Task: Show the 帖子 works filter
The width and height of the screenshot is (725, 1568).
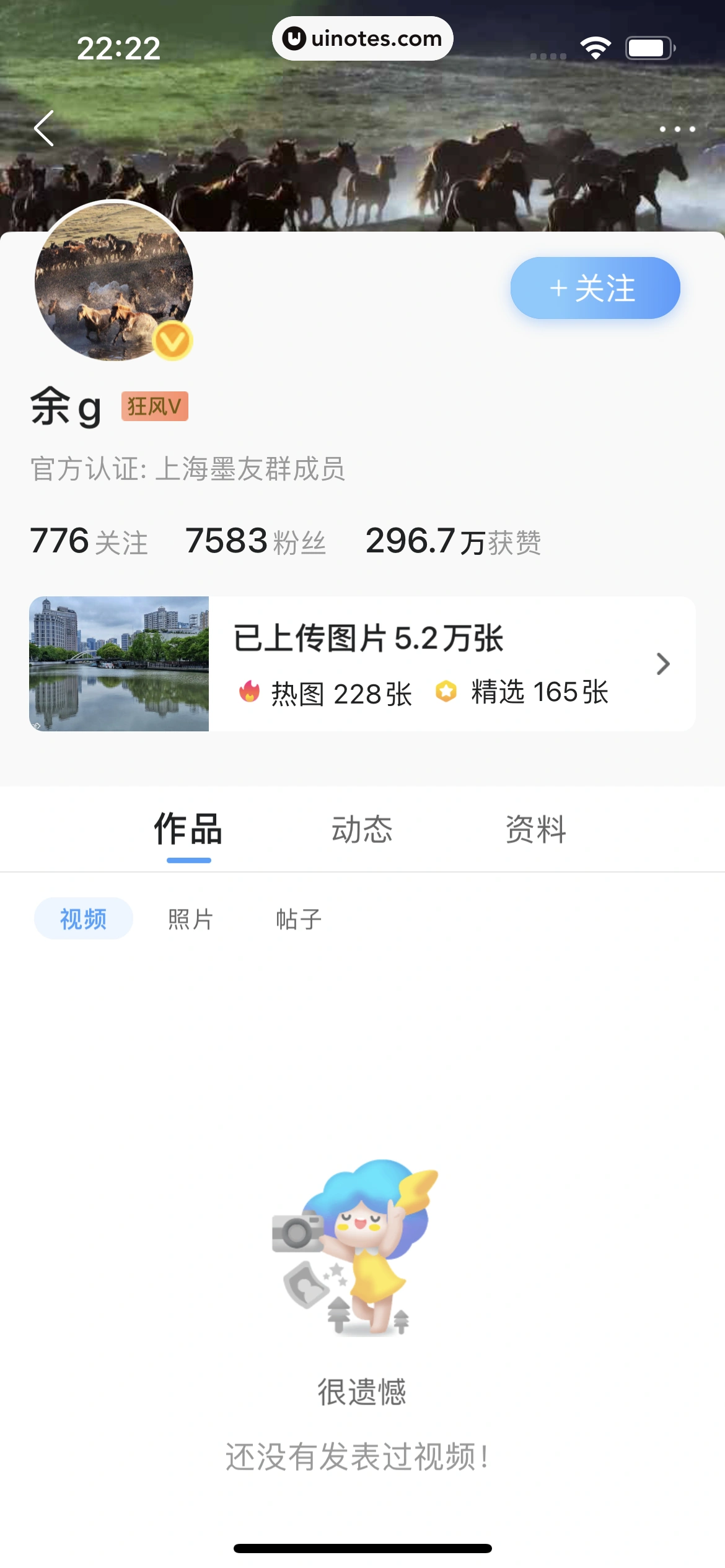Action: (x=299, y=919)
